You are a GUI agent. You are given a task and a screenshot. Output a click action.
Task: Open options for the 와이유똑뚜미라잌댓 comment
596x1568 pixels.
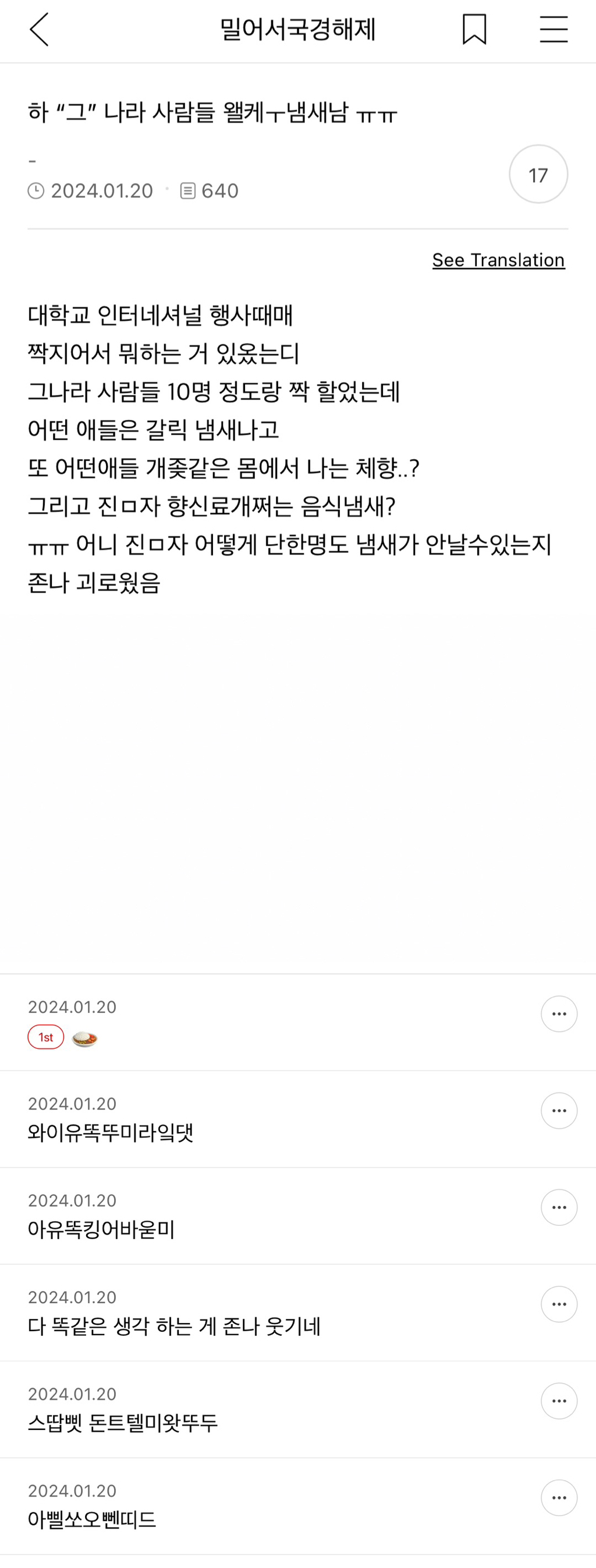click(x=559, y=1110)
